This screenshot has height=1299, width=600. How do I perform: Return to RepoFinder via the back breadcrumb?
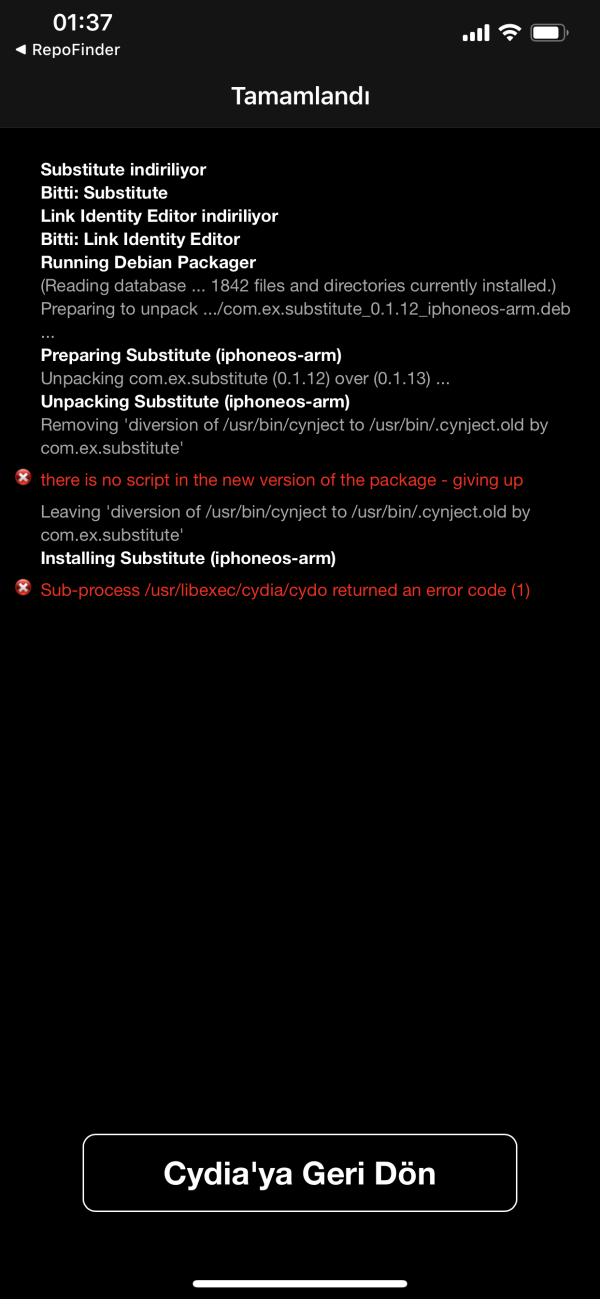(66, 50)
